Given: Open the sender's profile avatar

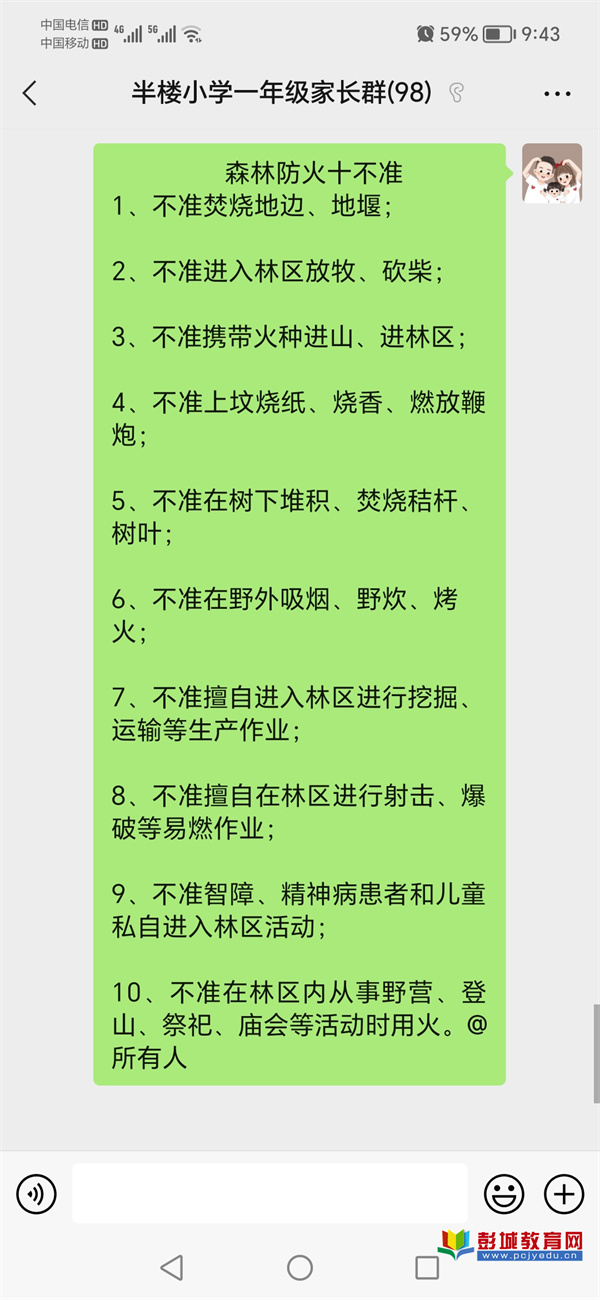Looking at the screenshot, I should [x=552, y=173].
